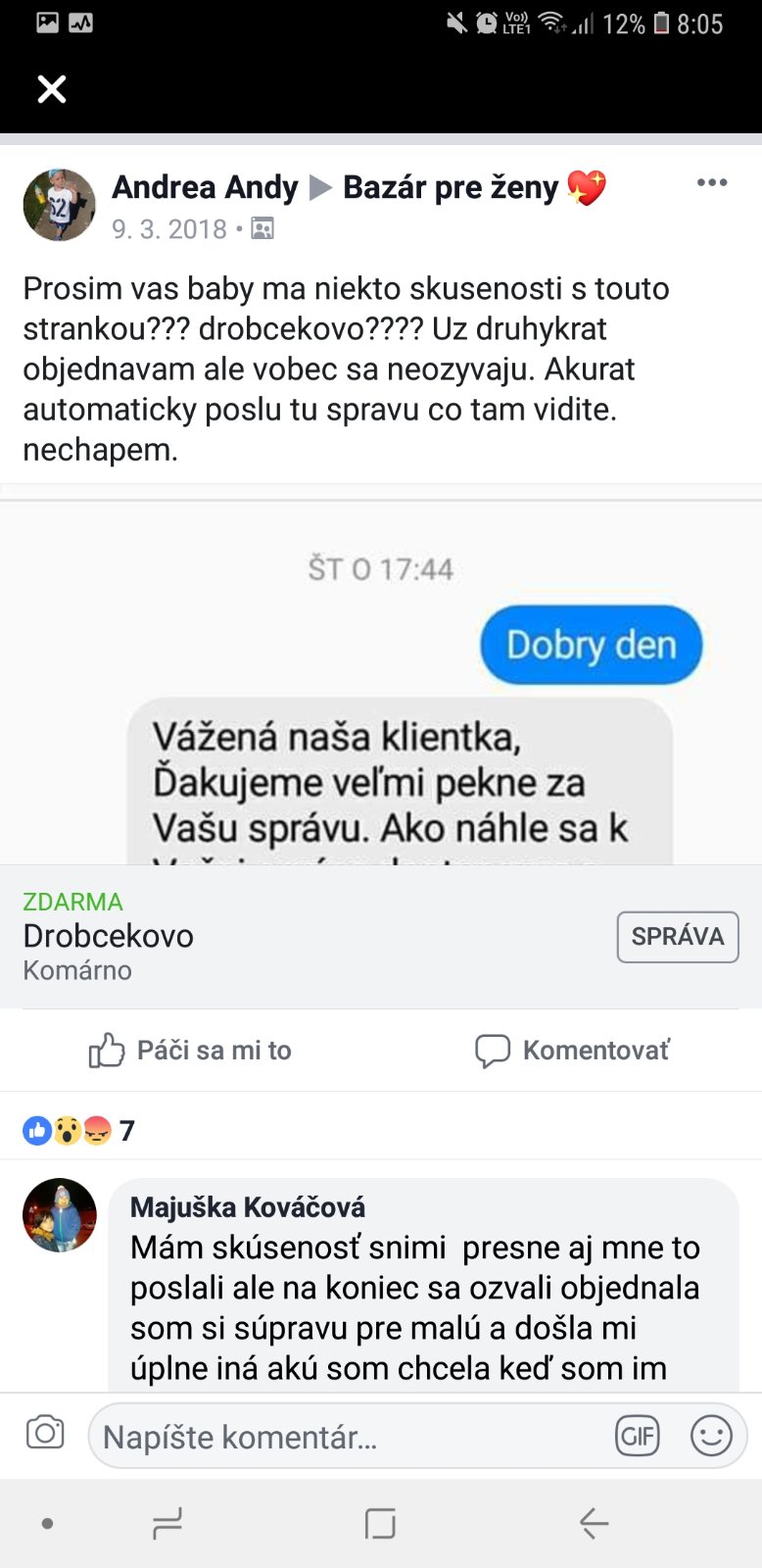View the 7 reactions on the post
The height and width of the screenshot is (1568, 762).
tap(78, 1131)
